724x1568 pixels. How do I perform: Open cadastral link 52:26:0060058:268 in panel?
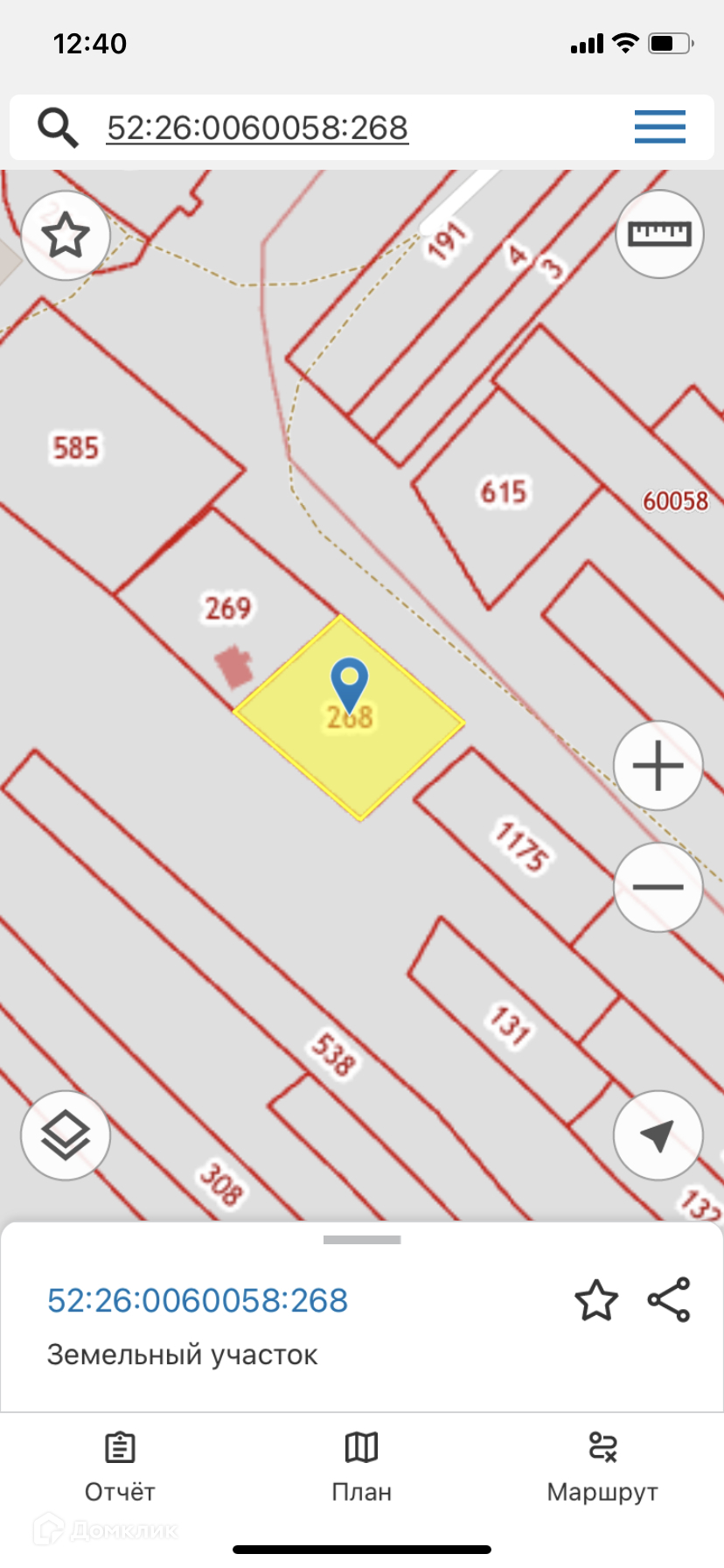pos(198,1300)
